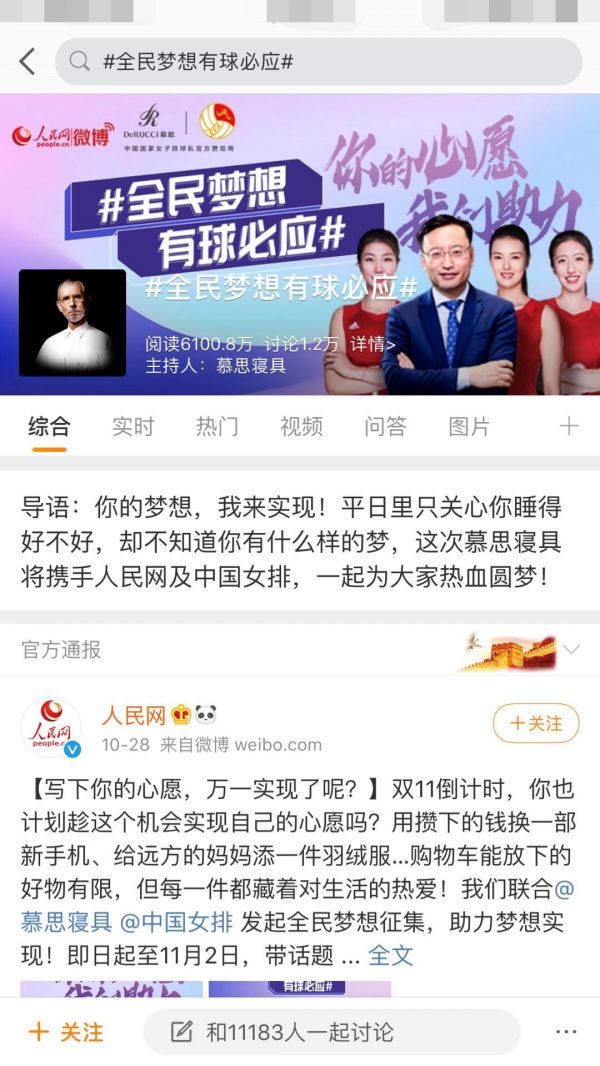Switch to the 图片 tab
600x1066 pixels.
[x=469, y=427]
